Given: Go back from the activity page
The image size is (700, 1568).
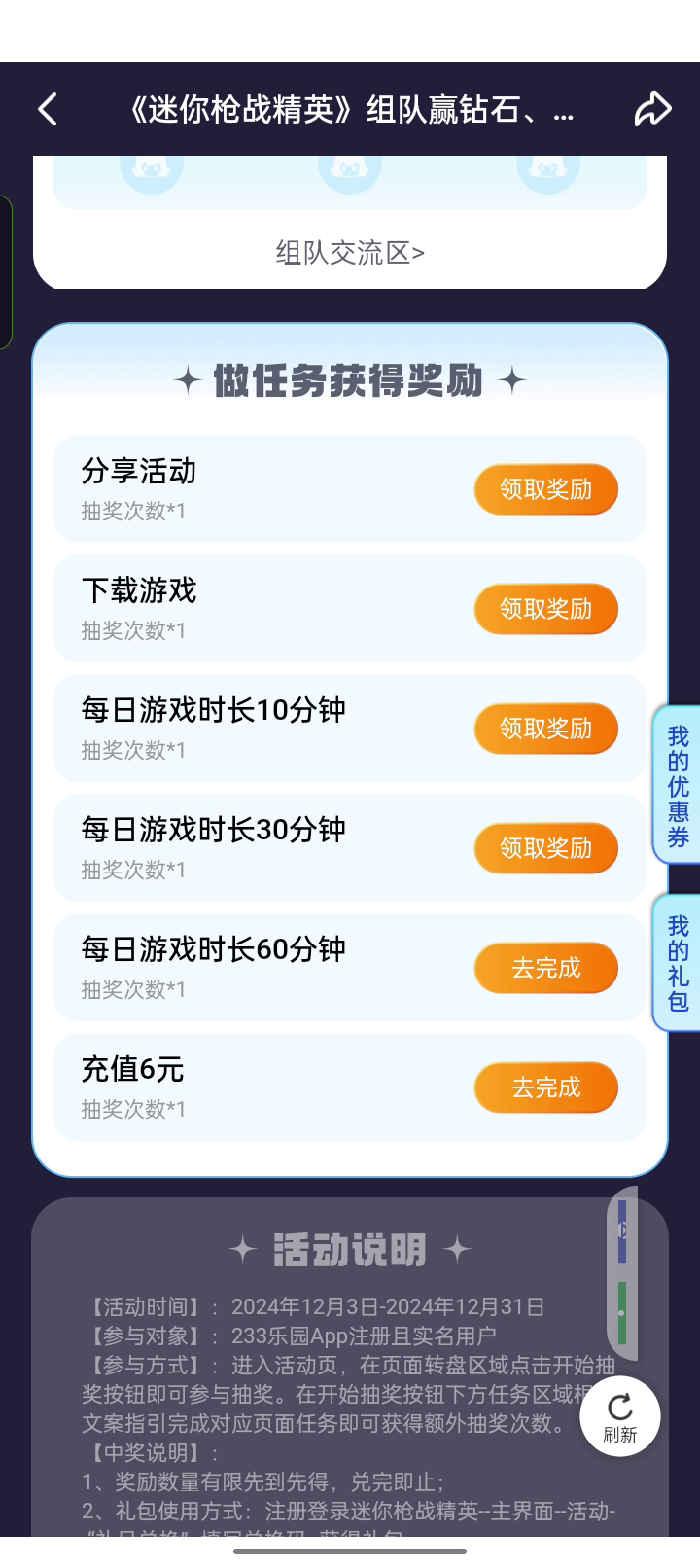Looking at the screenshot, I should click(48, 109).
